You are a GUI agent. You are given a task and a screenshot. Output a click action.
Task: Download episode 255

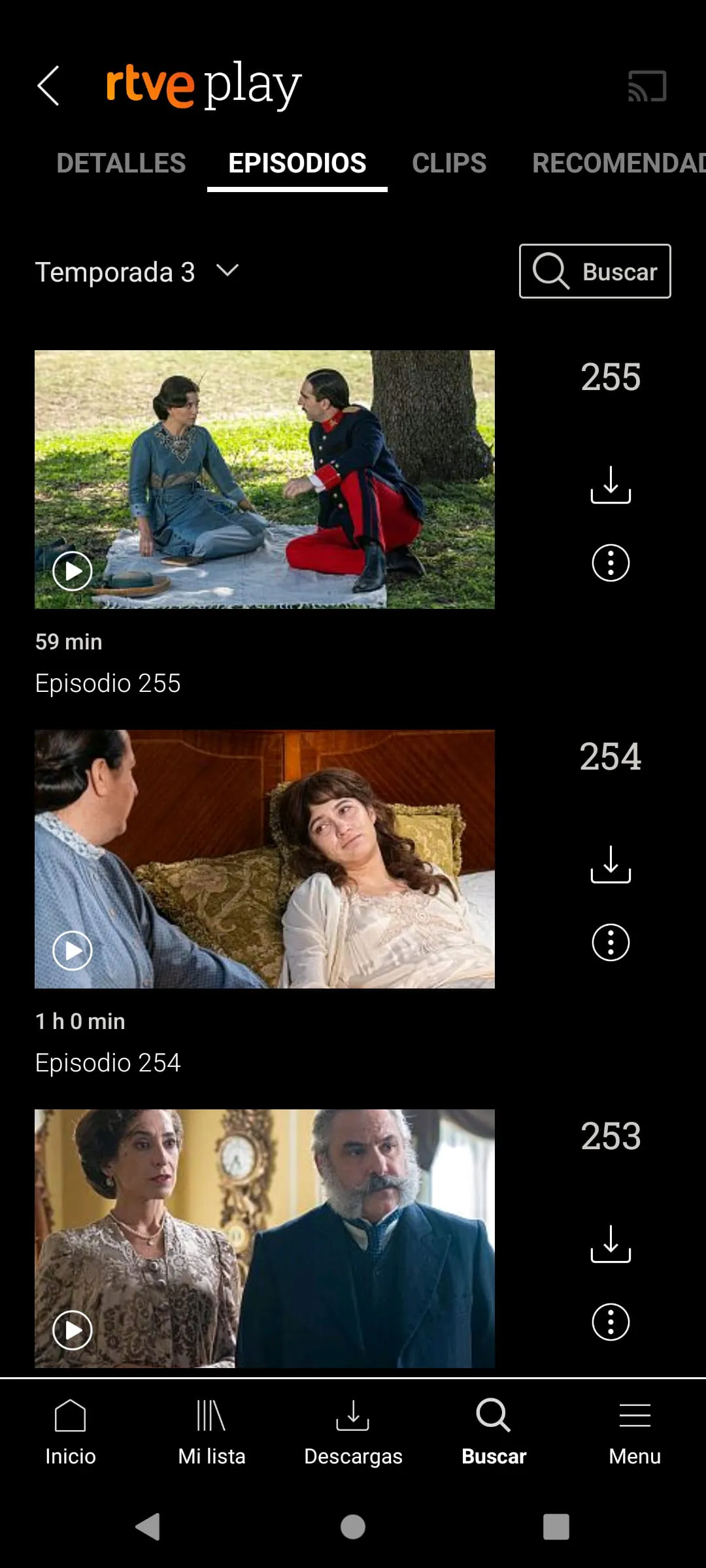coord(611,486)
